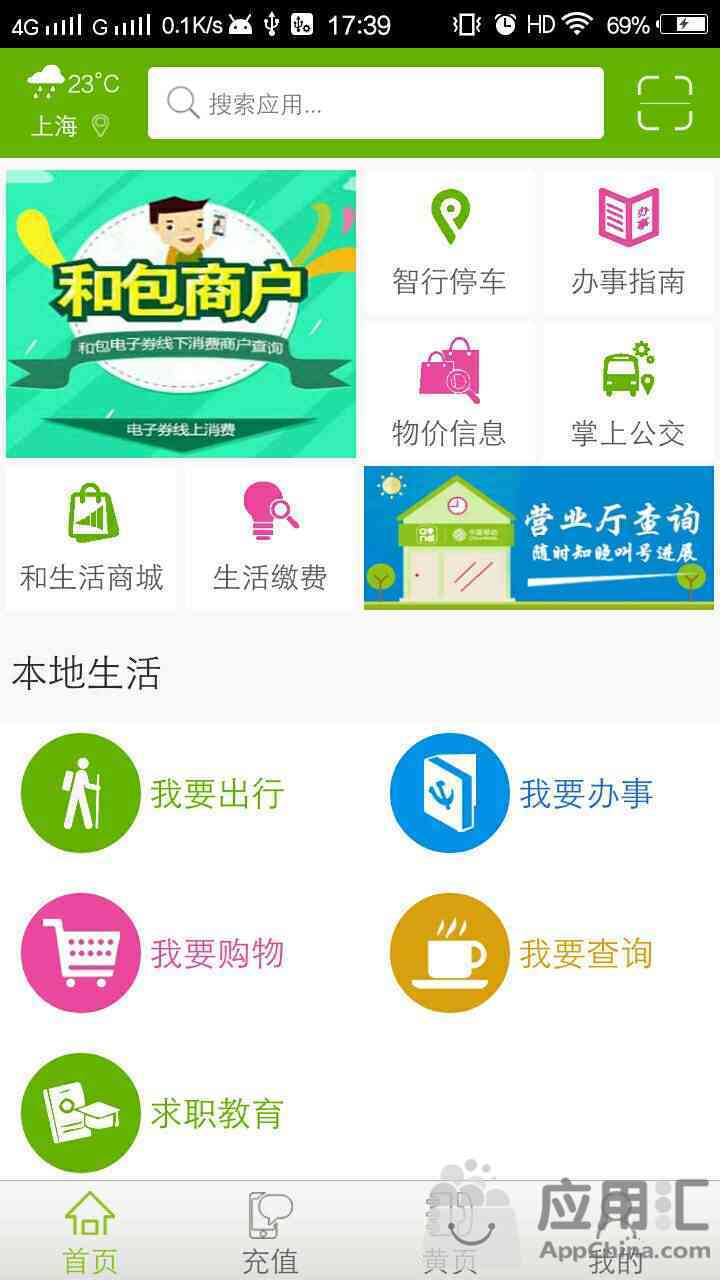This screenshot has width=720, height=1280.
Task: Open 掌上公交 tile
Action: pyautogui.click(x=628, y=393)
